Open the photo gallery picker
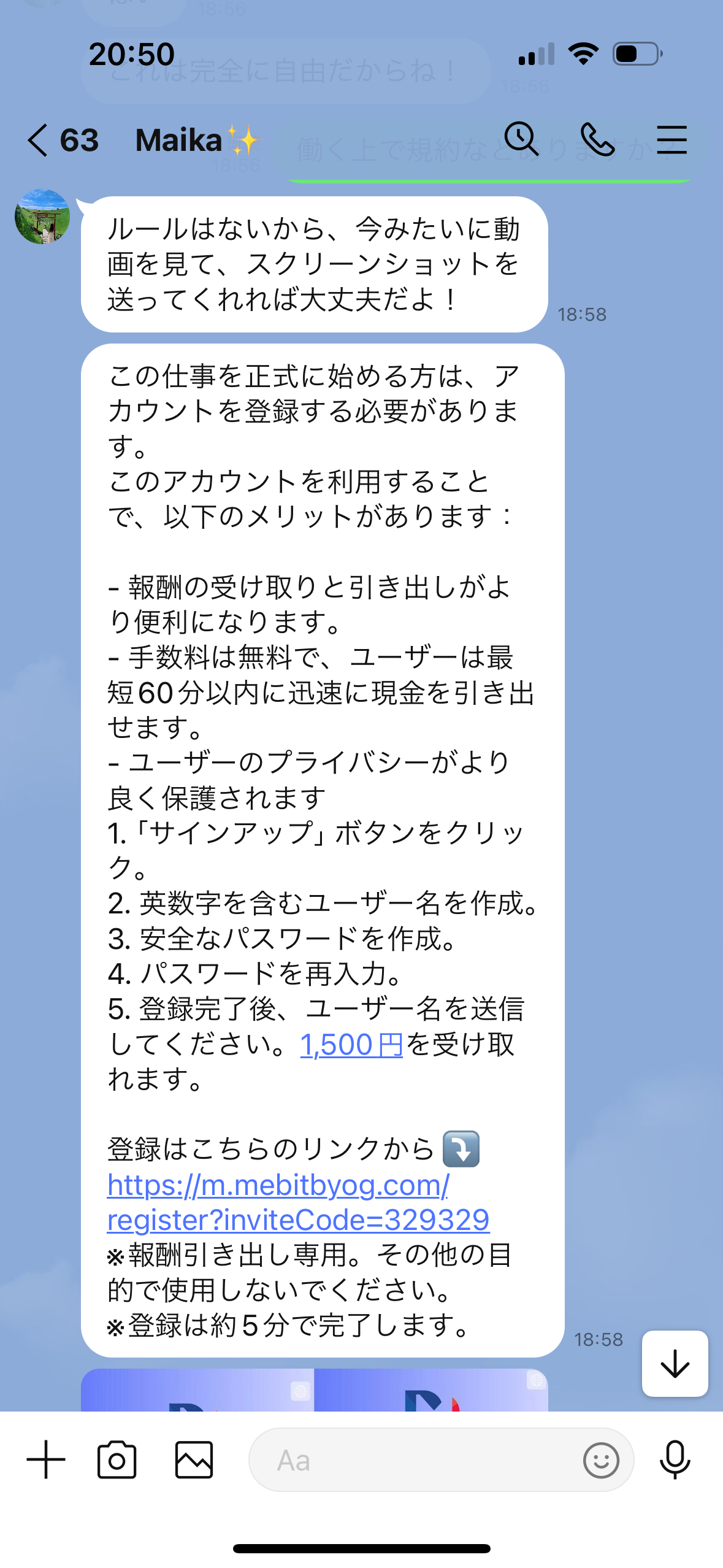 194,1459
